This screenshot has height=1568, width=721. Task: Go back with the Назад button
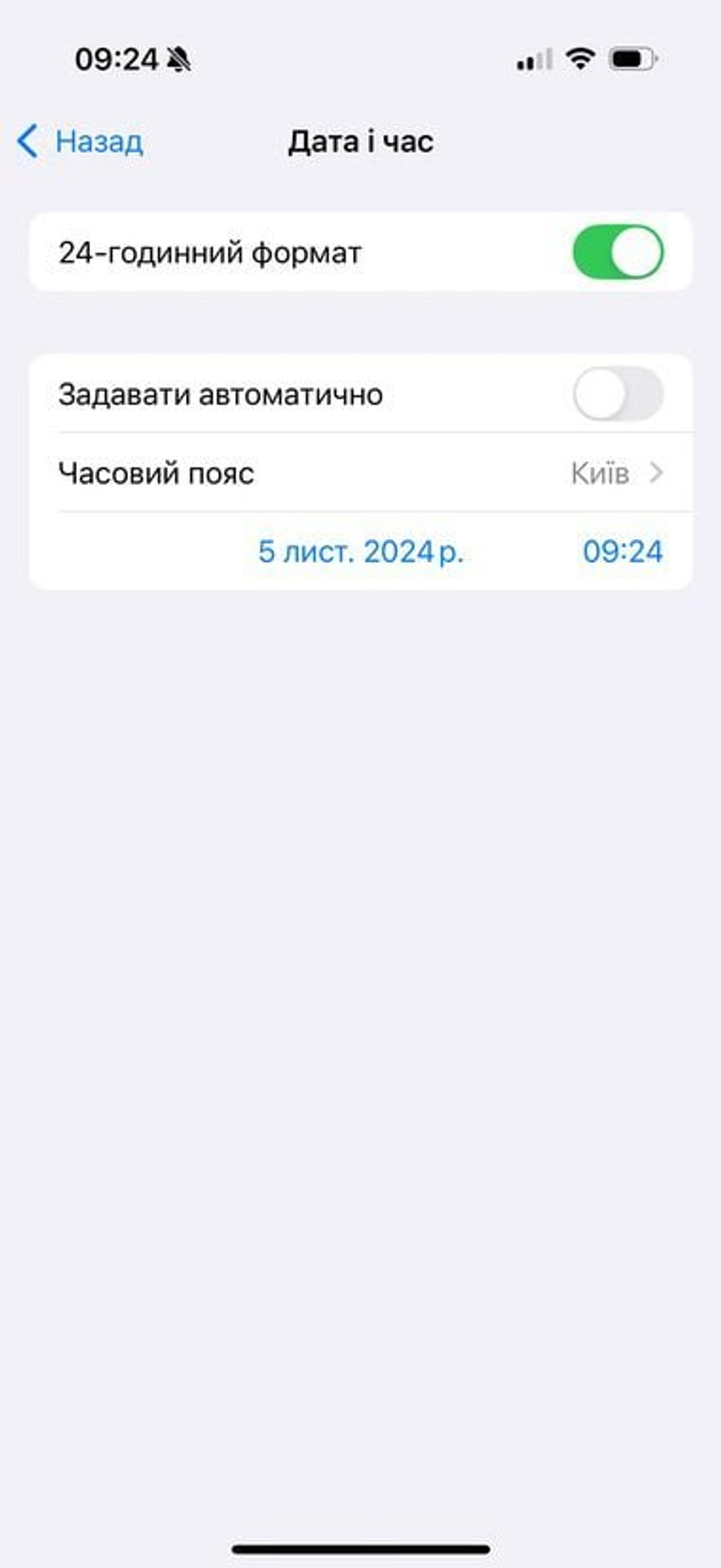point(80,141)
